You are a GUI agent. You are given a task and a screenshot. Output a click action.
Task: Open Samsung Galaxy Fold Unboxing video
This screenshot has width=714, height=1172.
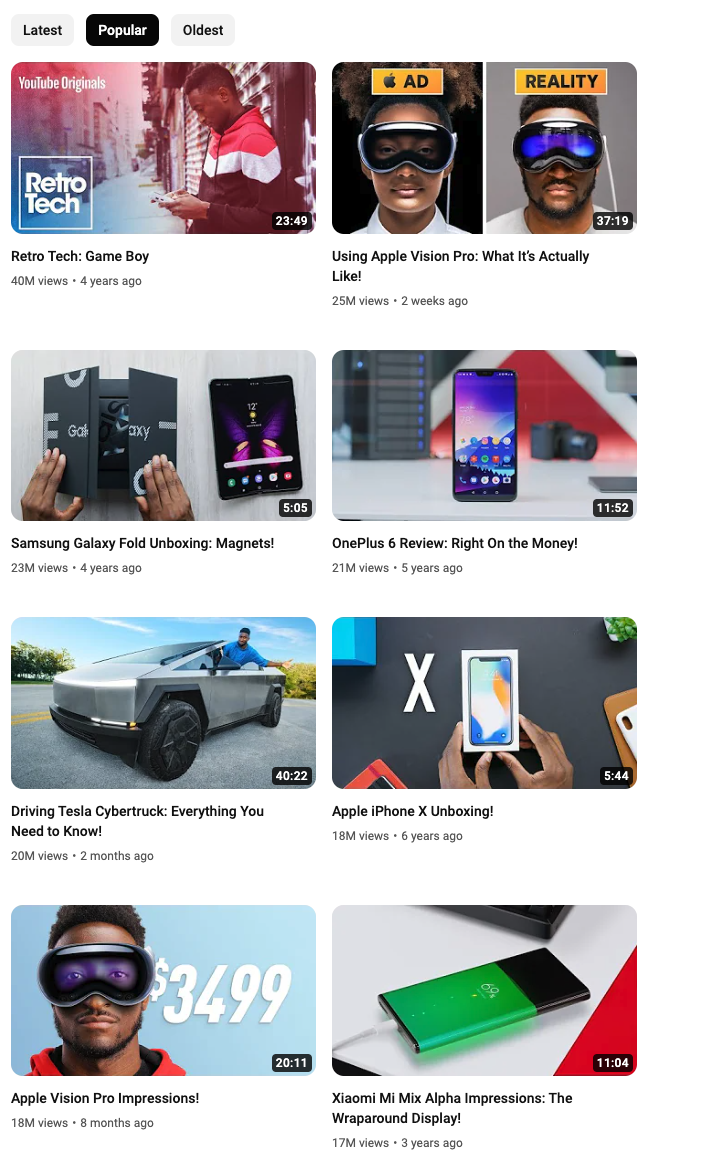(x=163, y=435)
